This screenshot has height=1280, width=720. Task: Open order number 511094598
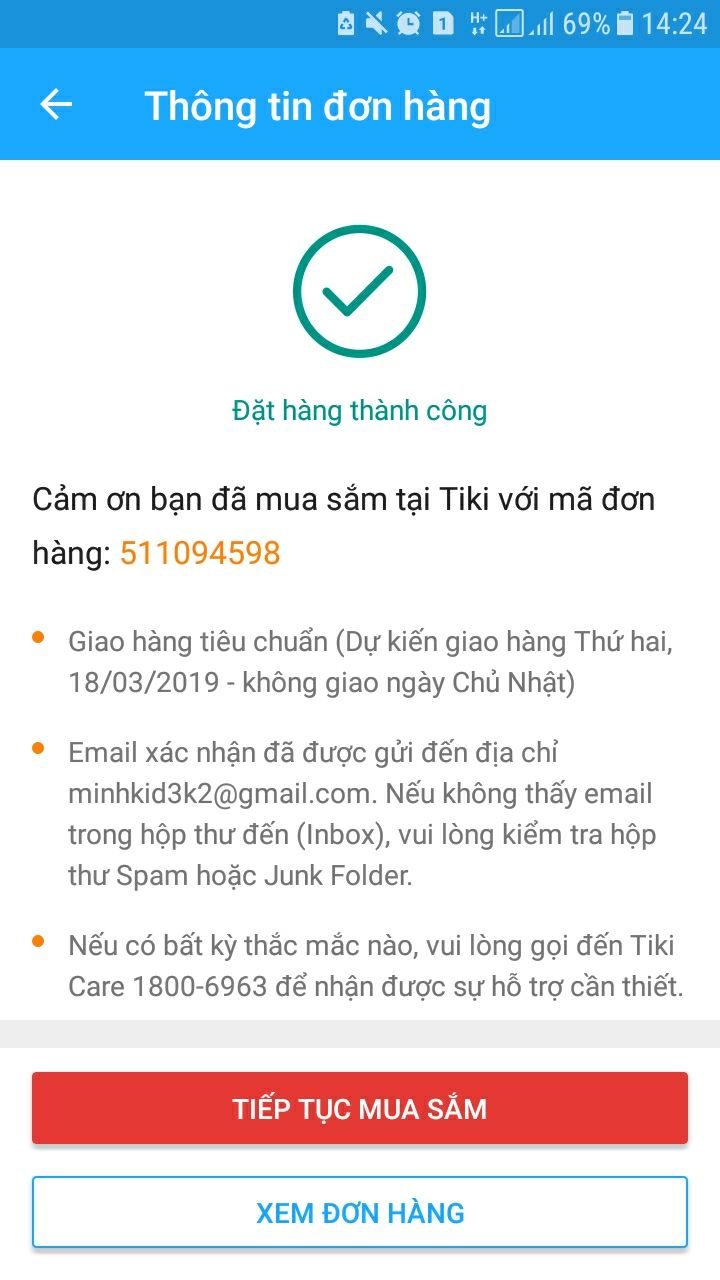click(200, 553)
